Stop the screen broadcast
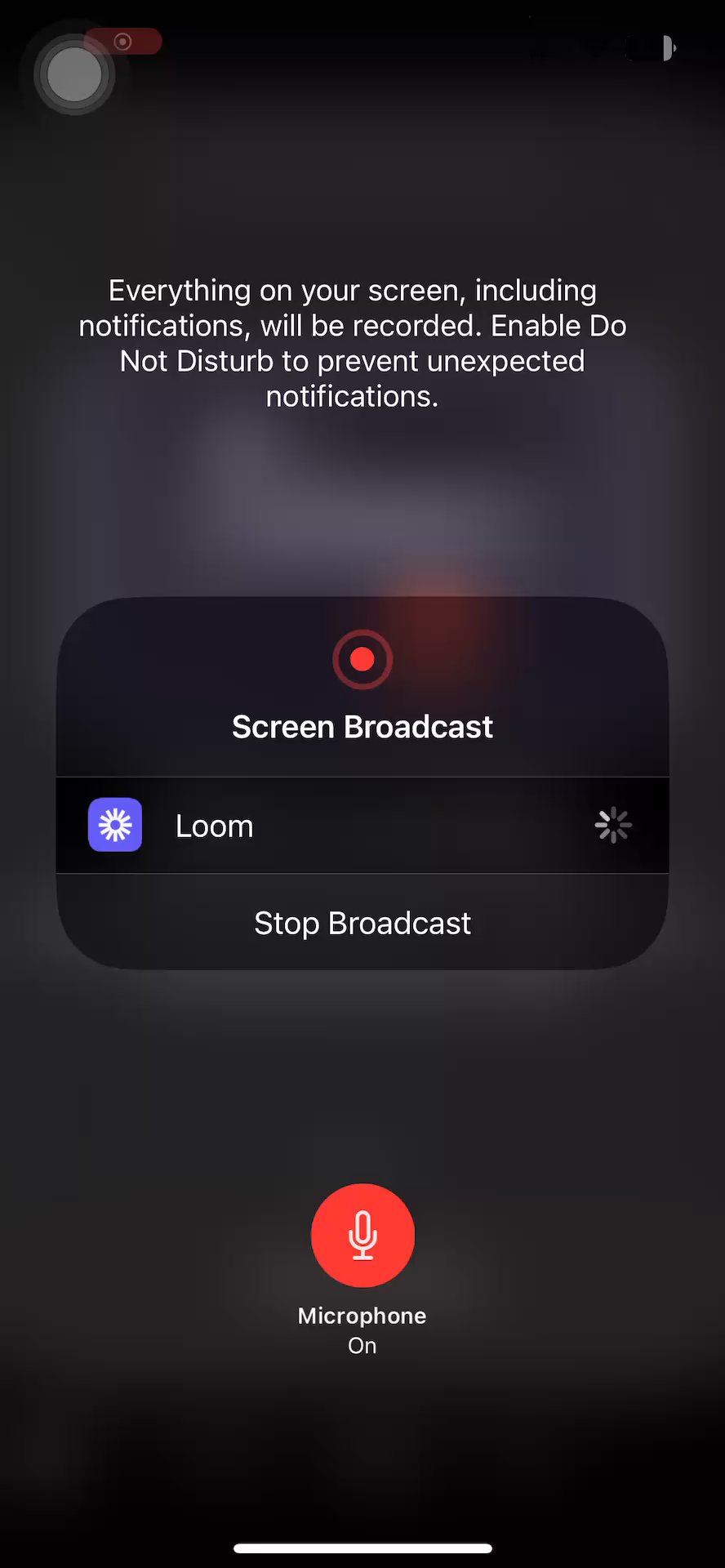This screenshot has height=1568, width=725. pos(362,923)
